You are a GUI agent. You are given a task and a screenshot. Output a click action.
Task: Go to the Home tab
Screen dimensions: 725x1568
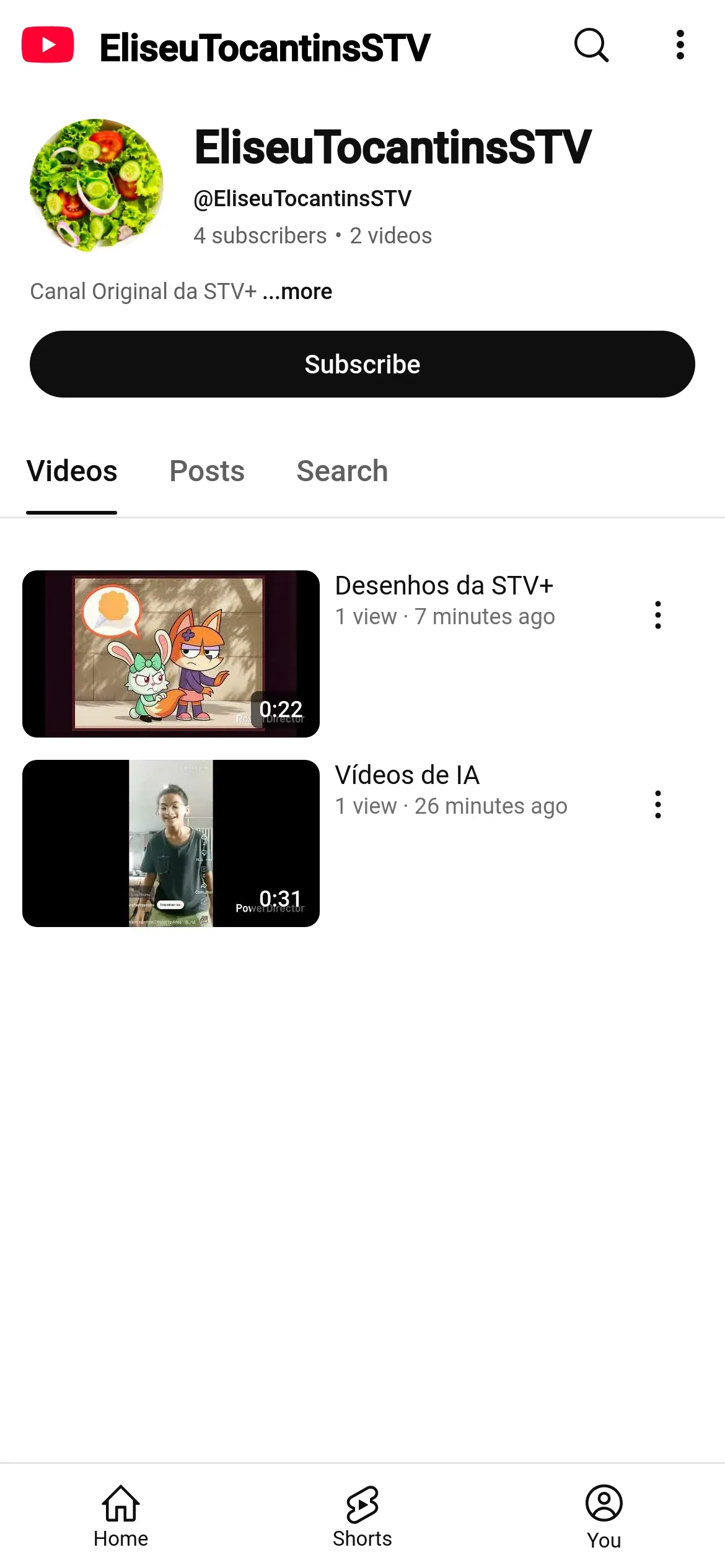[x=121, y=1516]
